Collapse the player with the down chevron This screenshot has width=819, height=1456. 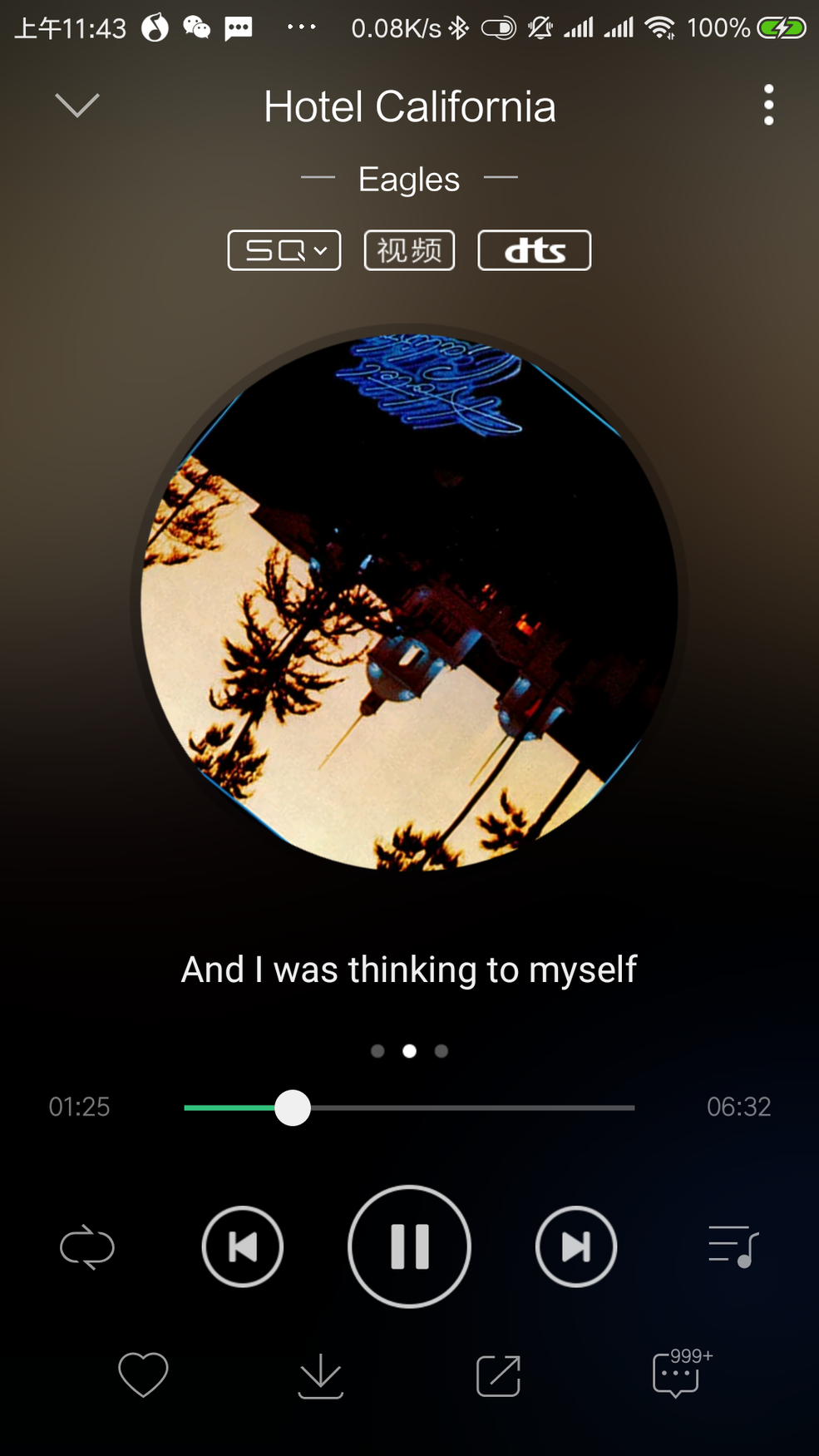click(x=76, y=106)
